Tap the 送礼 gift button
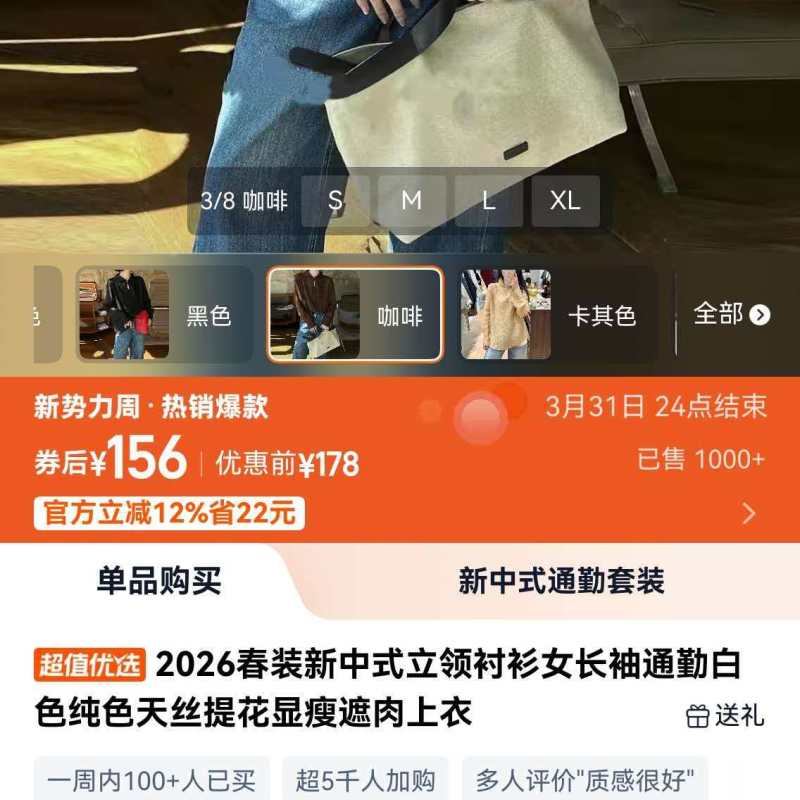Viewport: 800px width, 800px height. (x=726, y=715)
